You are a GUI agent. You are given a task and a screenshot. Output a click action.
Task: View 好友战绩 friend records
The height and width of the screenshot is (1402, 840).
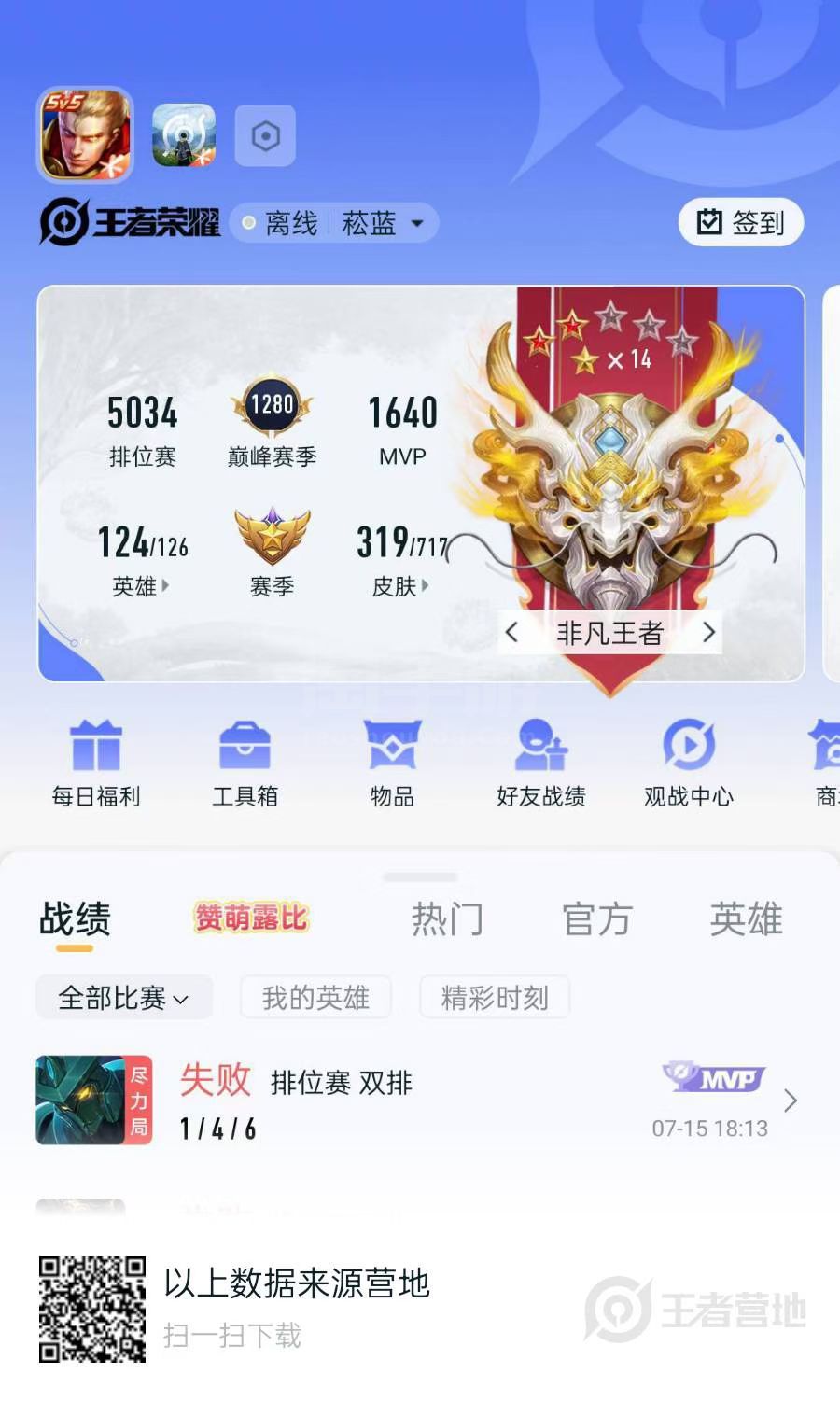coord(541,764)
